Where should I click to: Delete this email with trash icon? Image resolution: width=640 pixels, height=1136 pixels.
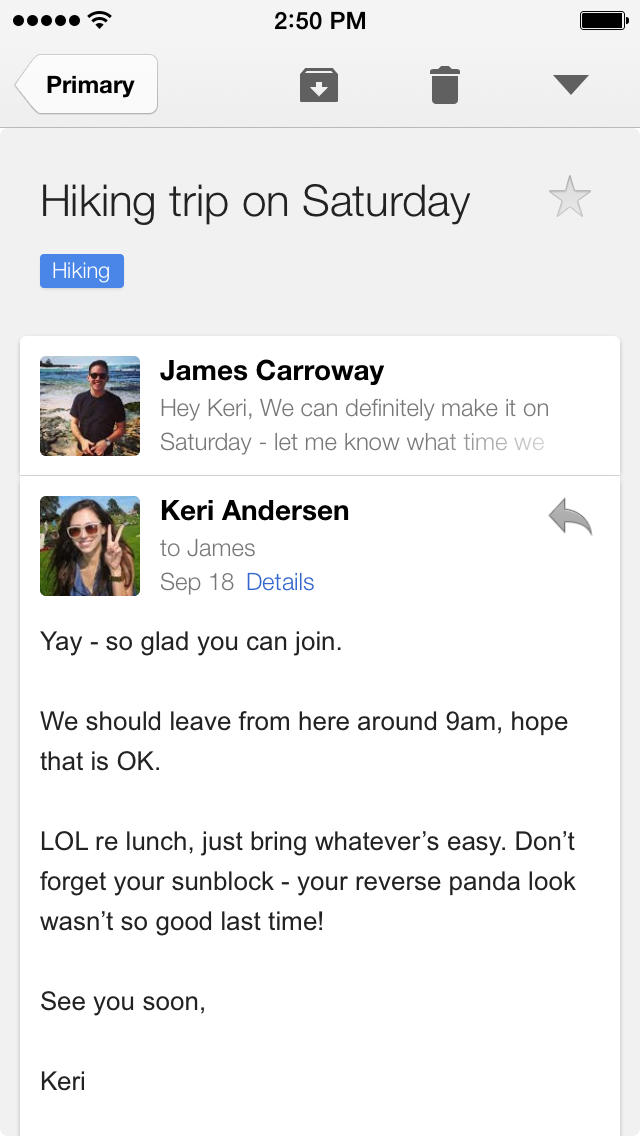point(445,85)
